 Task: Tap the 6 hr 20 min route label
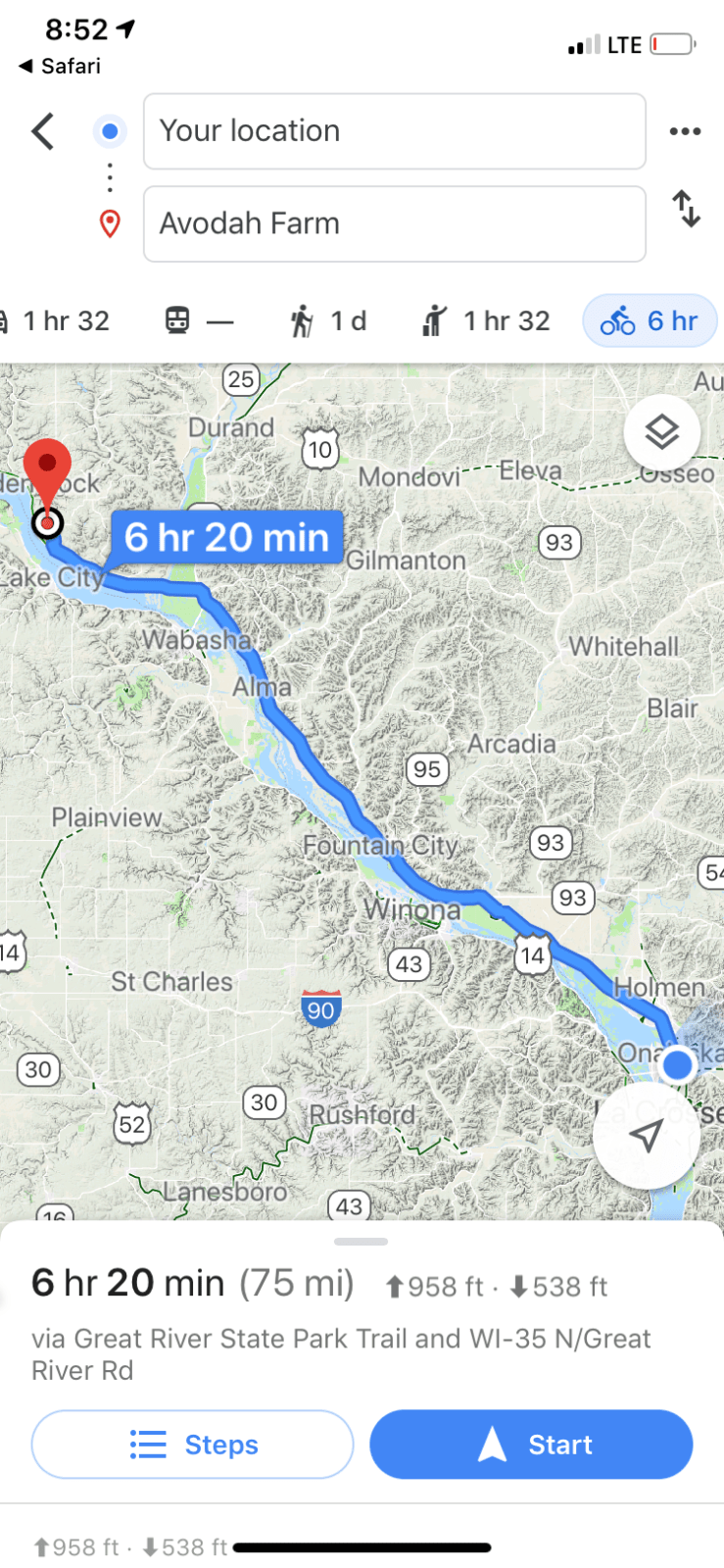coord(226,538)
